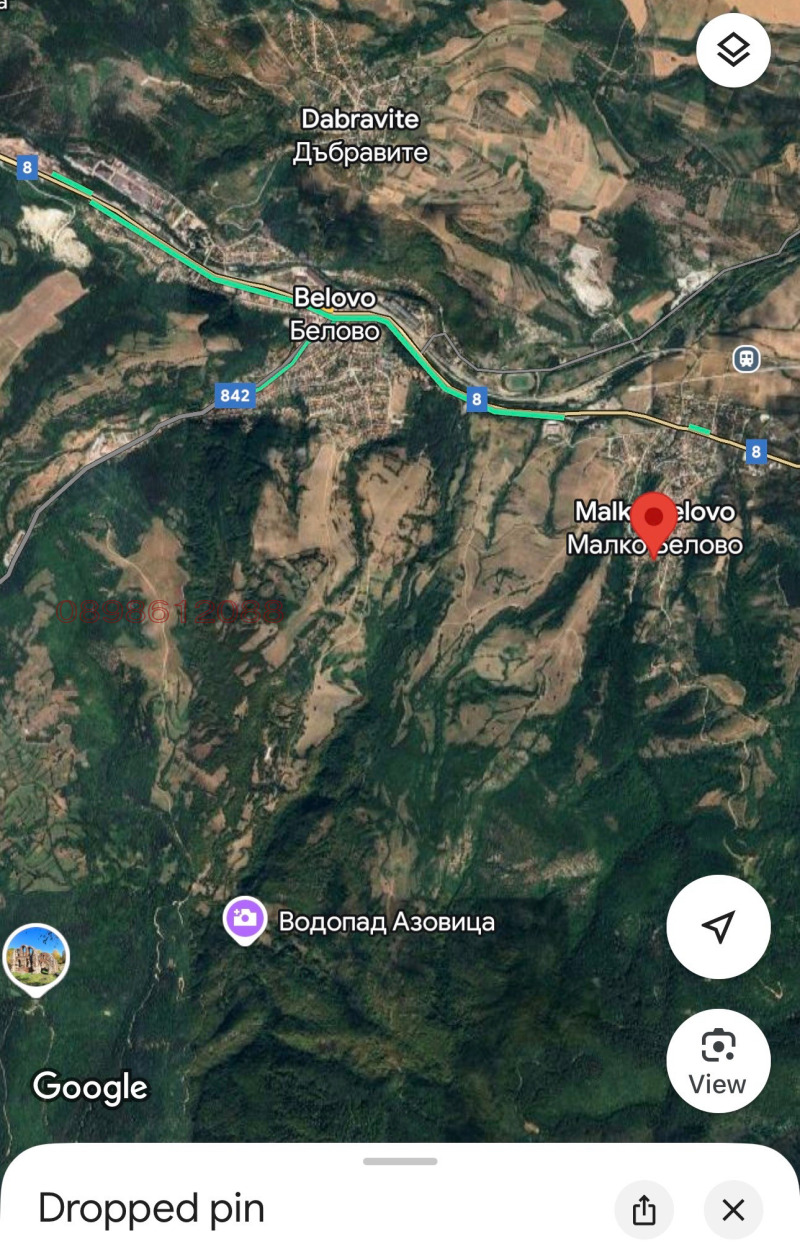Tap the train station icon near Malko Belovo
Screen dimensions: 800x1244
[x=746, y=358]
